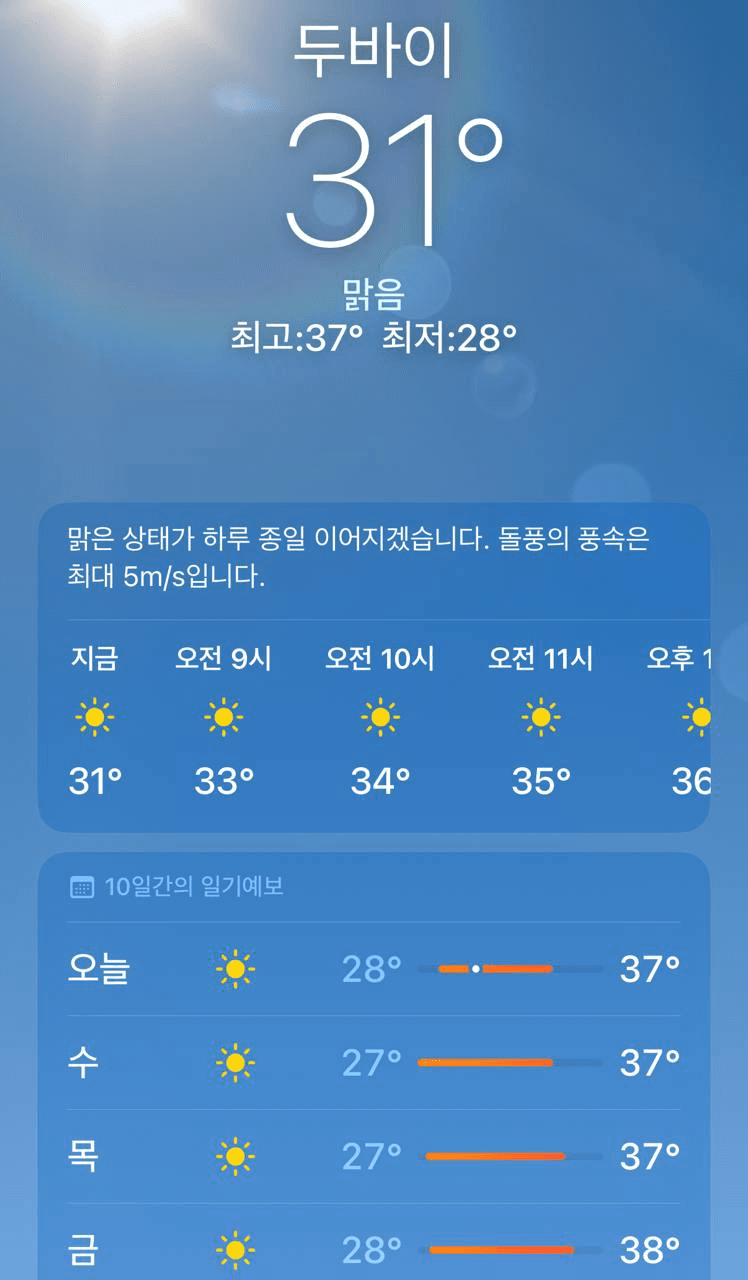
Task: Open Friday (금) forecast row
Action: pyautogui.click(x=372, y=1249)
